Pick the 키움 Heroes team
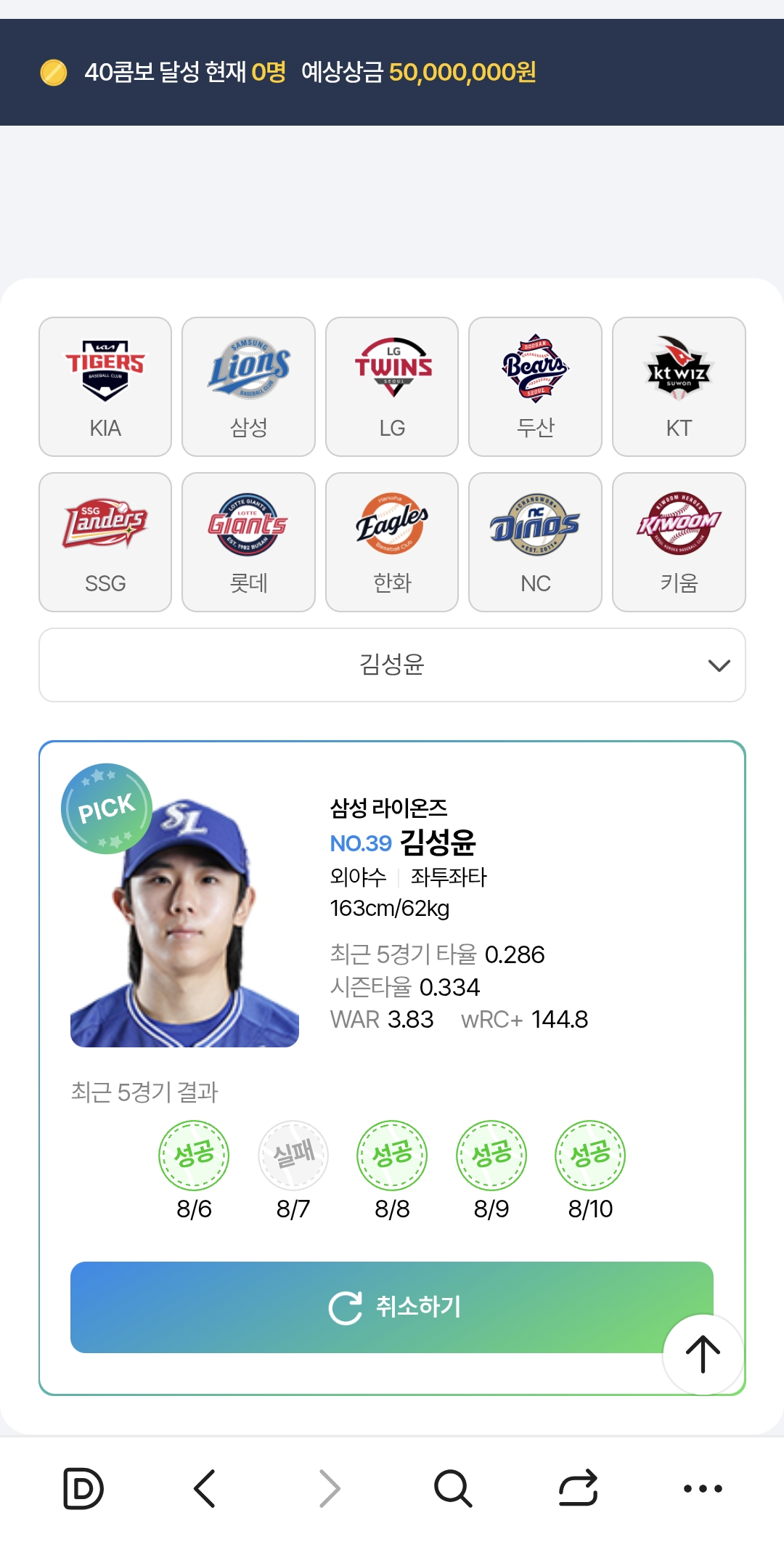 (679, 542)
